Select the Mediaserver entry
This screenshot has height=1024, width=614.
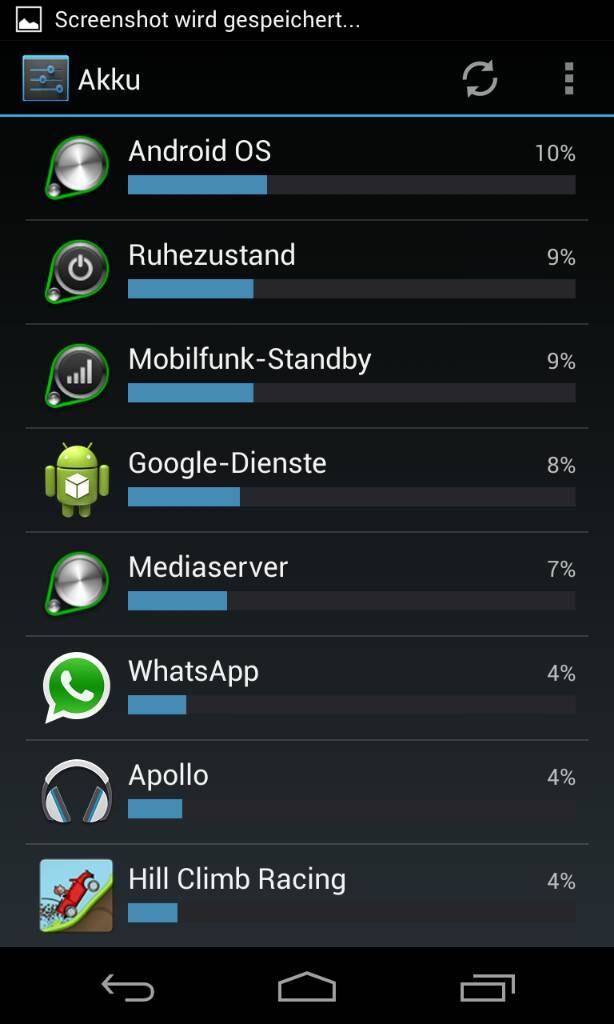(307, 584)
